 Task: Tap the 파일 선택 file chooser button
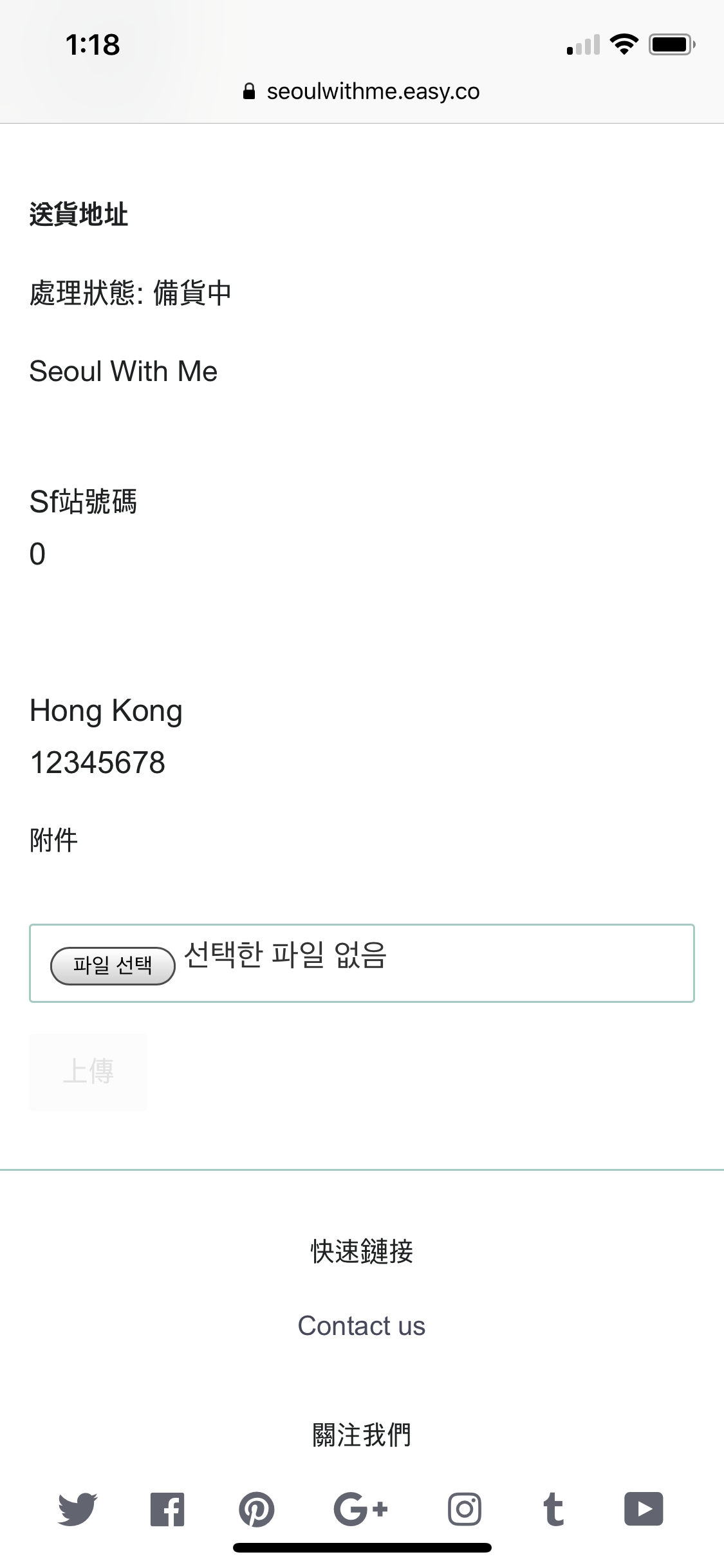click(113, 966)
